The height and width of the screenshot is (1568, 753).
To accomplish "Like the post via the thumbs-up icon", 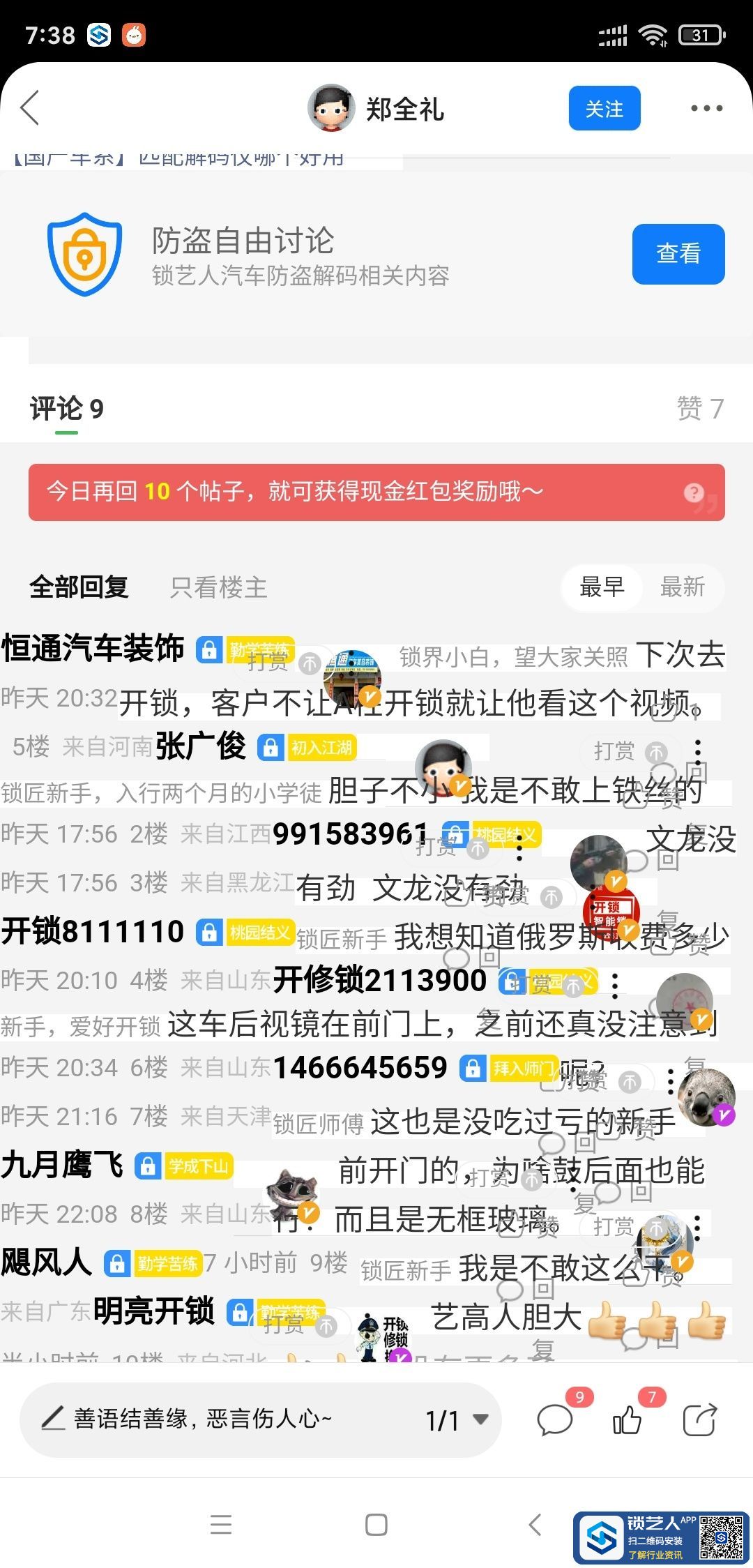I will pos(627,1420).
